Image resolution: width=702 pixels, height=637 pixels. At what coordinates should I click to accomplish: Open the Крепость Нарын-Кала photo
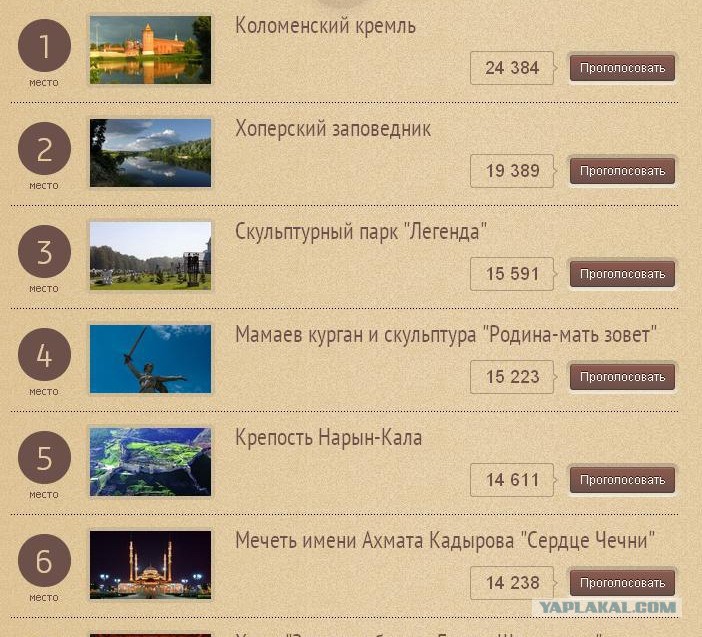[x=150, y=461]
